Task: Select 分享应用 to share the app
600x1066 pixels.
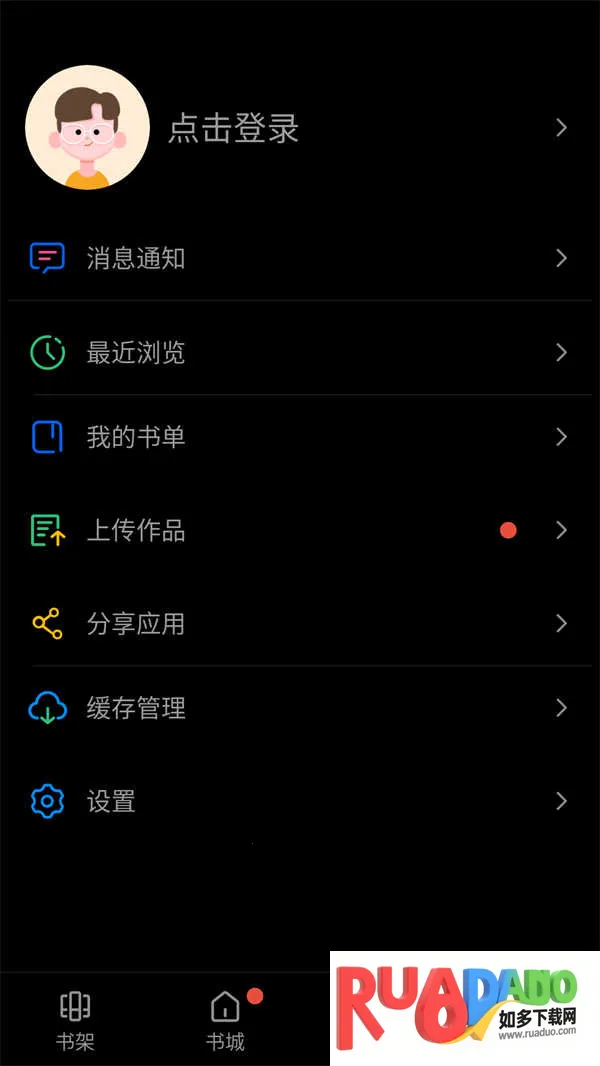Action: click(136, 624)
